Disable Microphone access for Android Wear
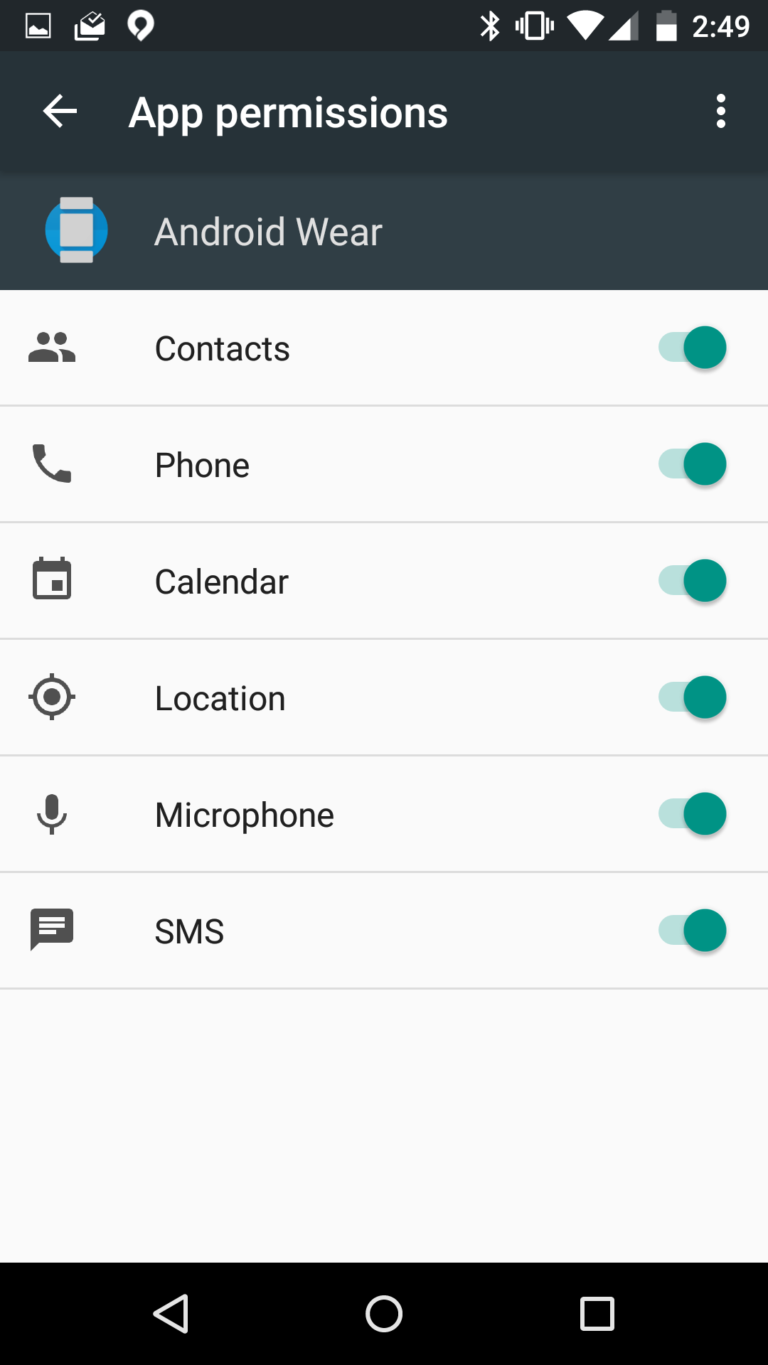 click(692, 814)
